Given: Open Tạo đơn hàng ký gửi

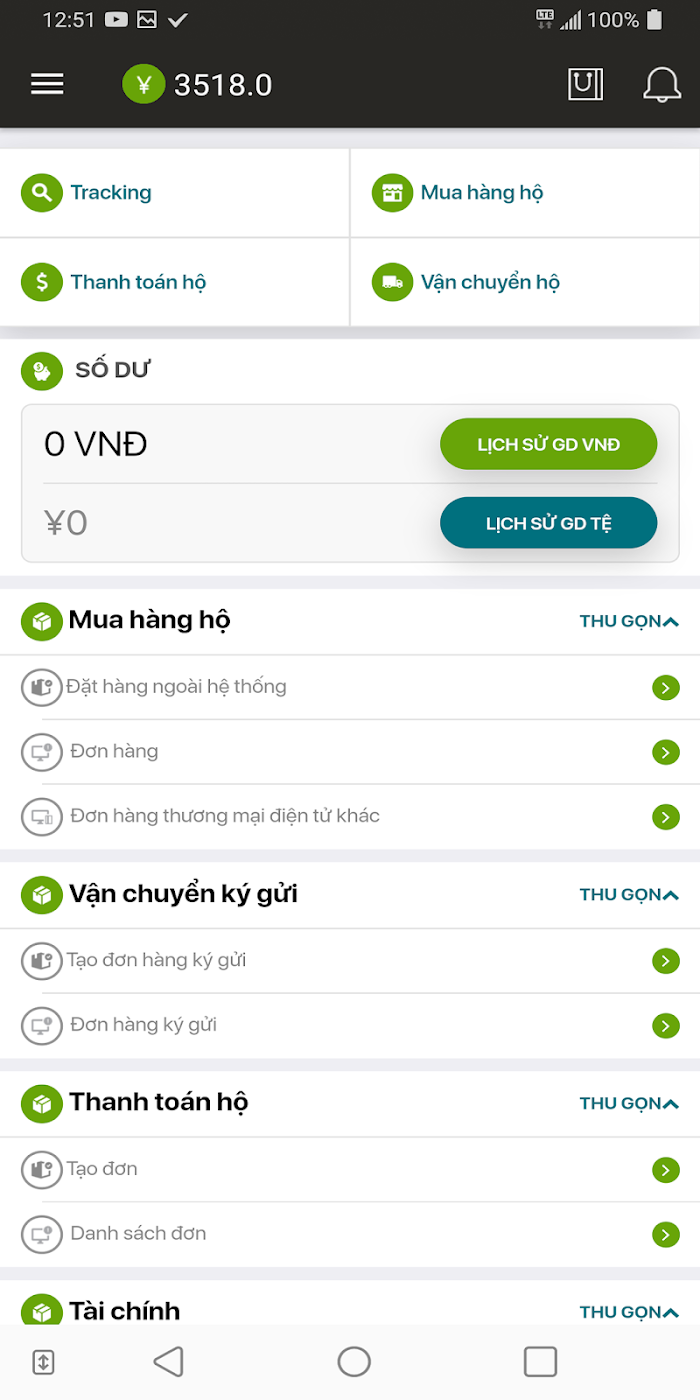Looking at the screenshot, I should [350, 961].
